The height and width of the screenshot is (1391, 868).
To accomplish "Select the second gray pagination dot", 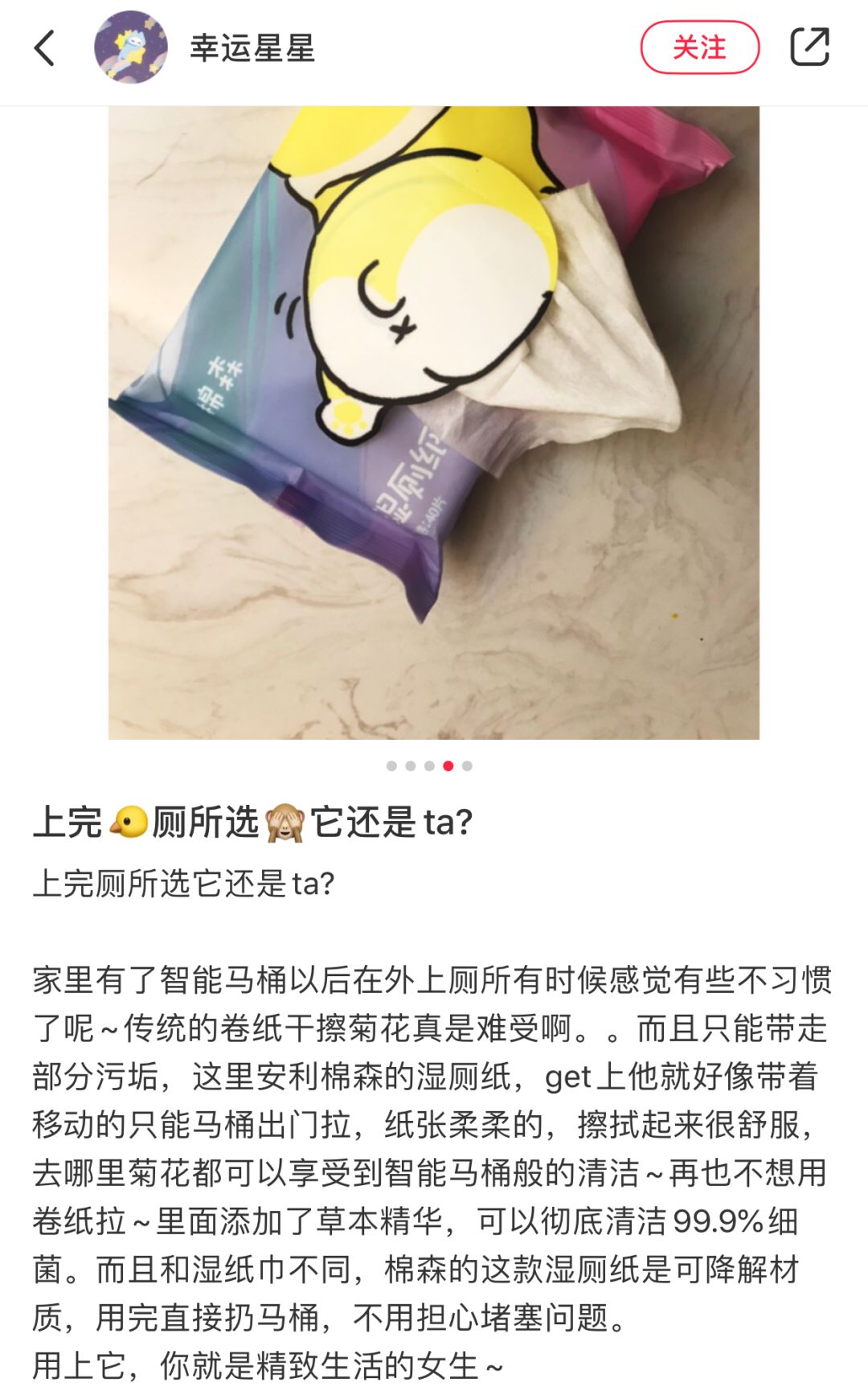I will [x=410, y=765].
